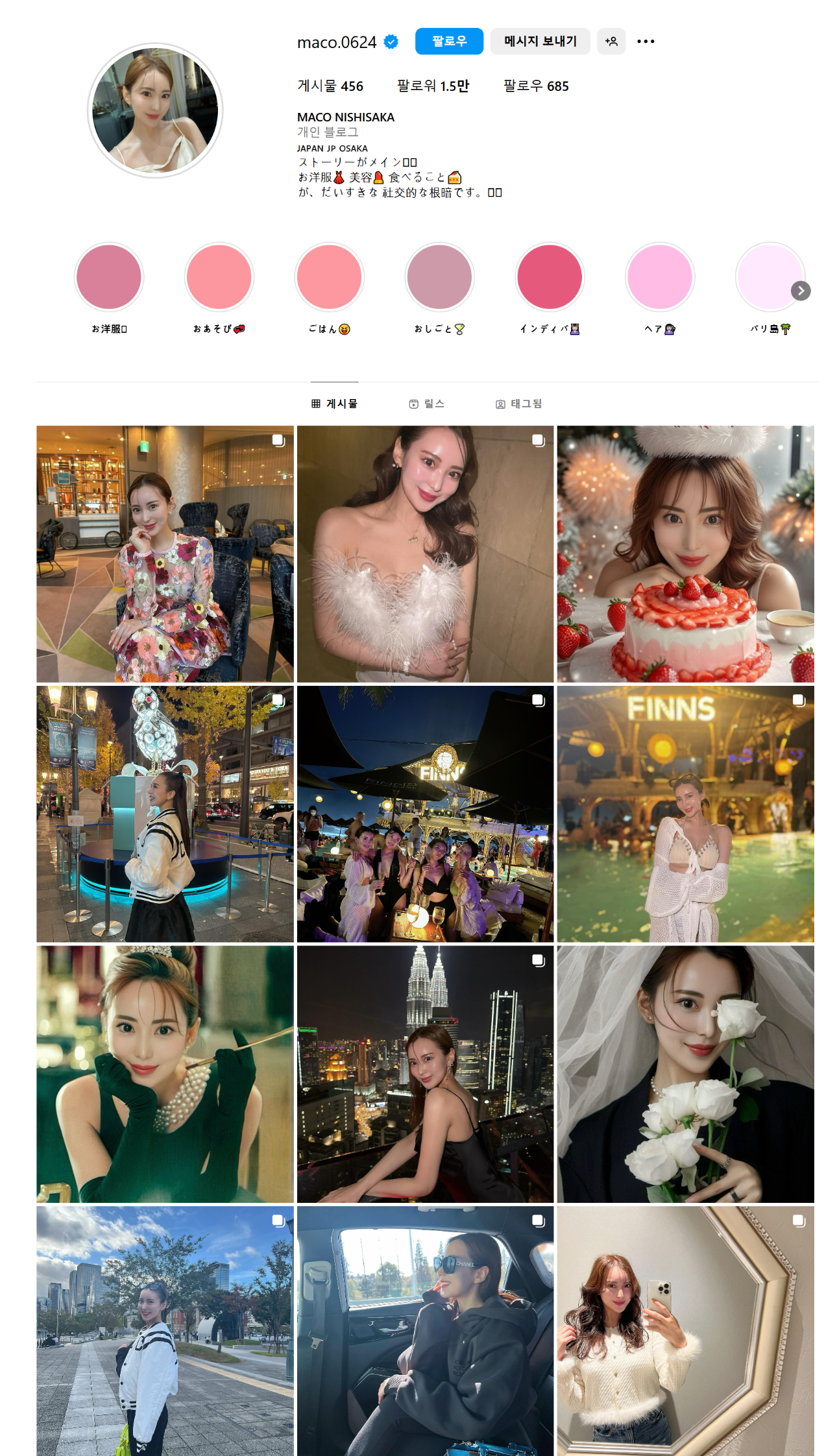Screen dimensions: 824x1456
Task: Tap the blue 팔로우 follow button
Action: pos(449,42)
